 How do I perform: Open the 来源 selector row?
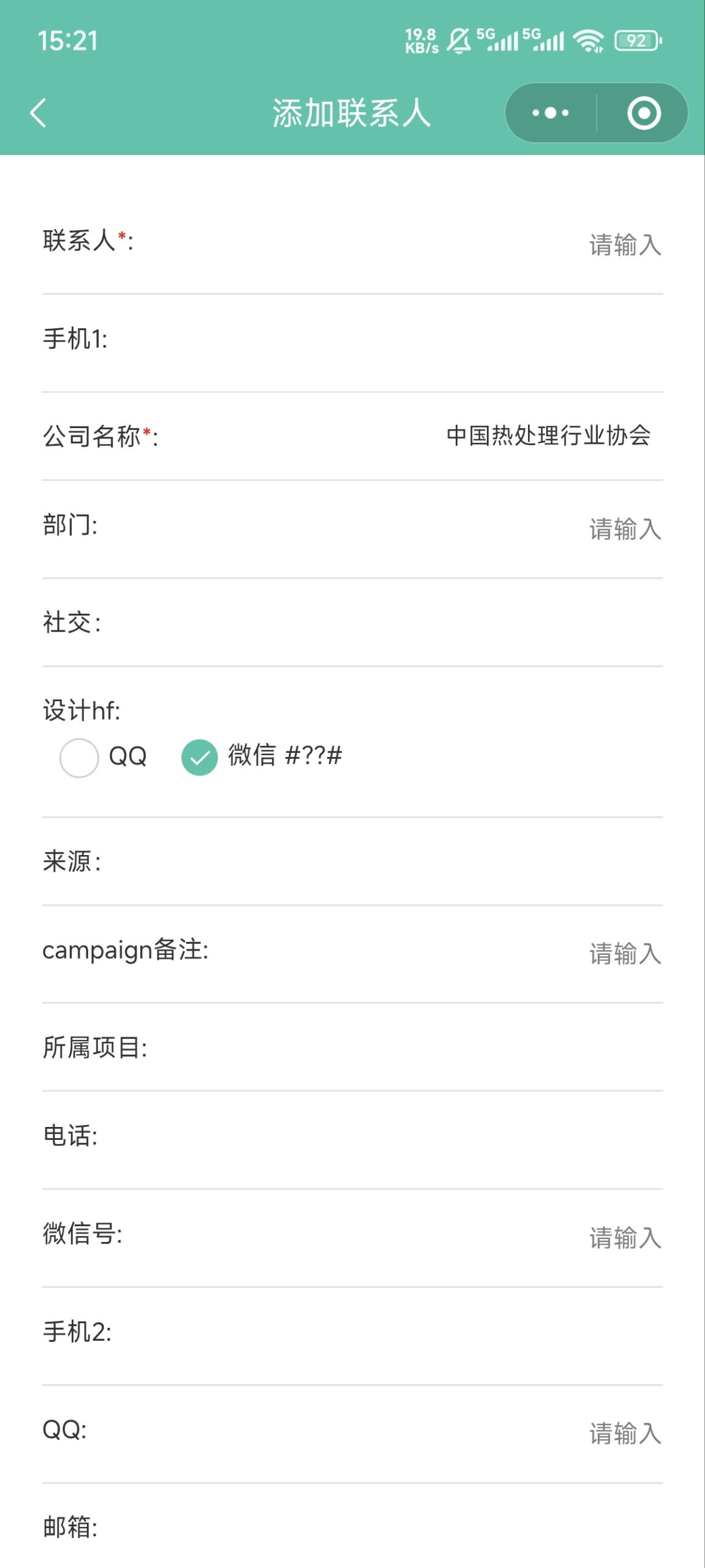[x=352, y=861]
